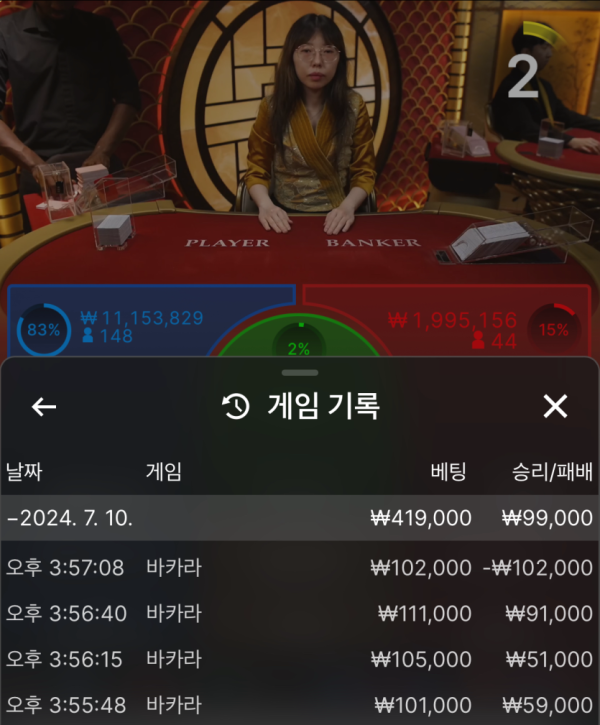Open the 오후 3:55:48 바카라 record
This screenshot has height=725, width=600.
click(x=300, y=705)
